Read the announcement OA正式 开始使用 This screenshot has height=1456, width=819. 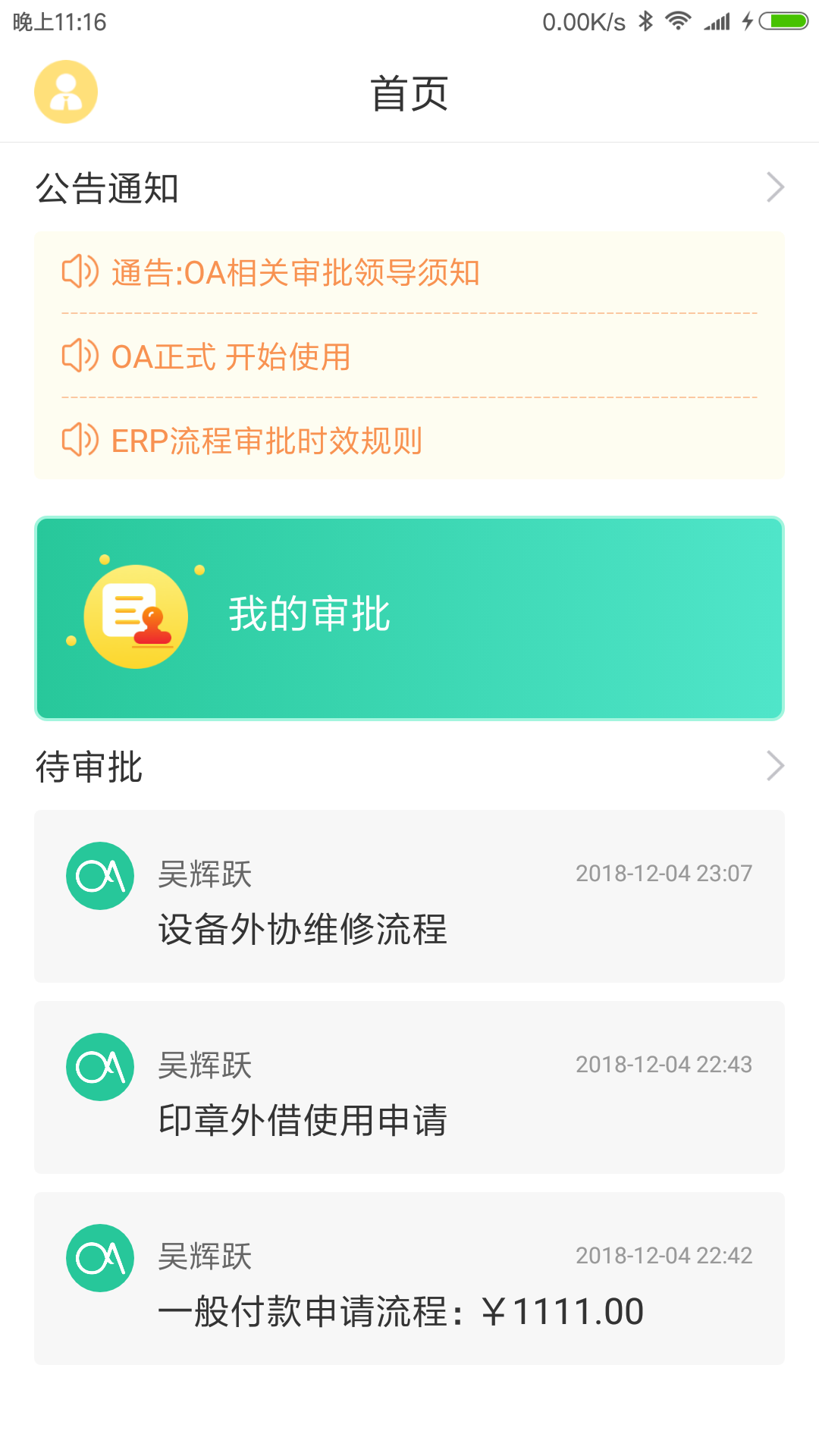pos(231,357)
